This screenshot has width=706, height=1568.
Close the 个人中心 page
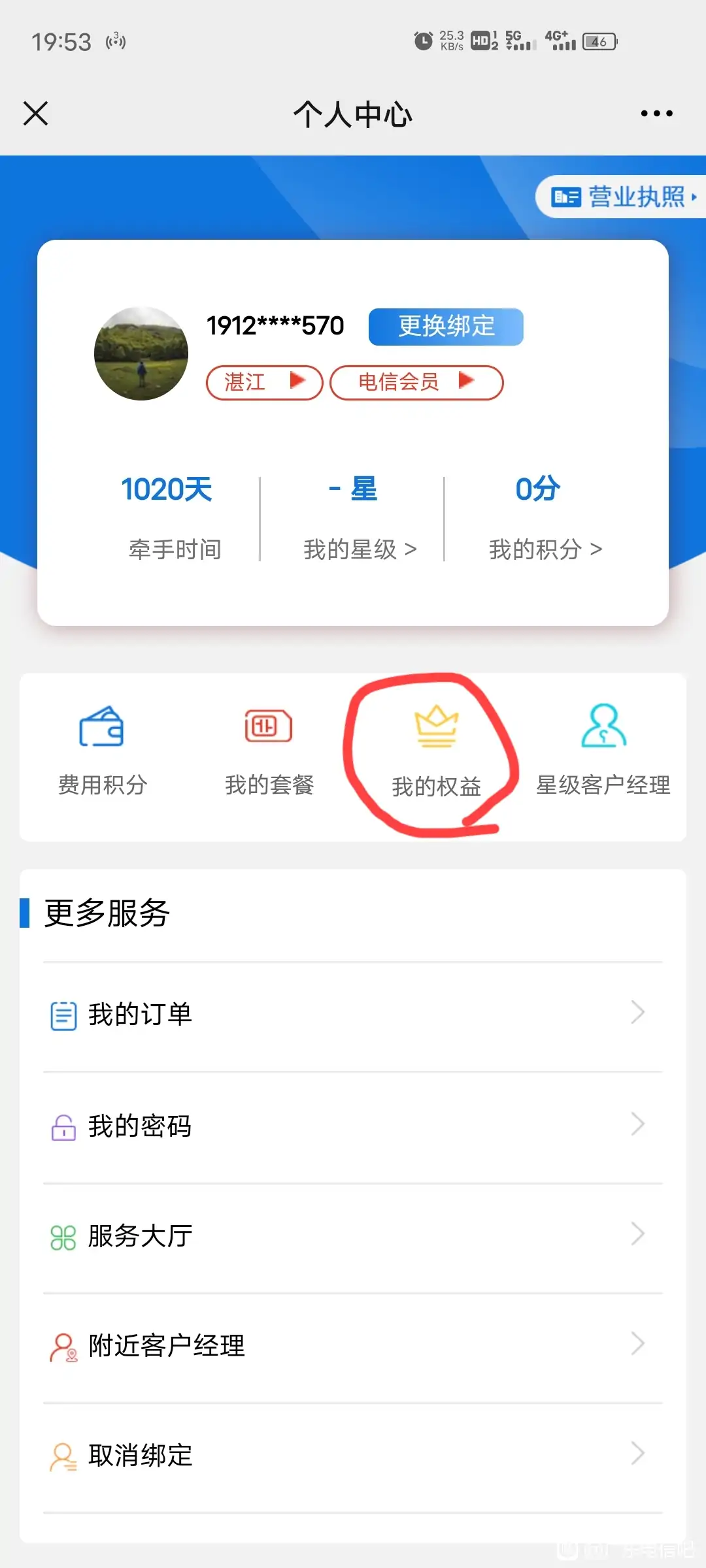[x=36, y=114]
